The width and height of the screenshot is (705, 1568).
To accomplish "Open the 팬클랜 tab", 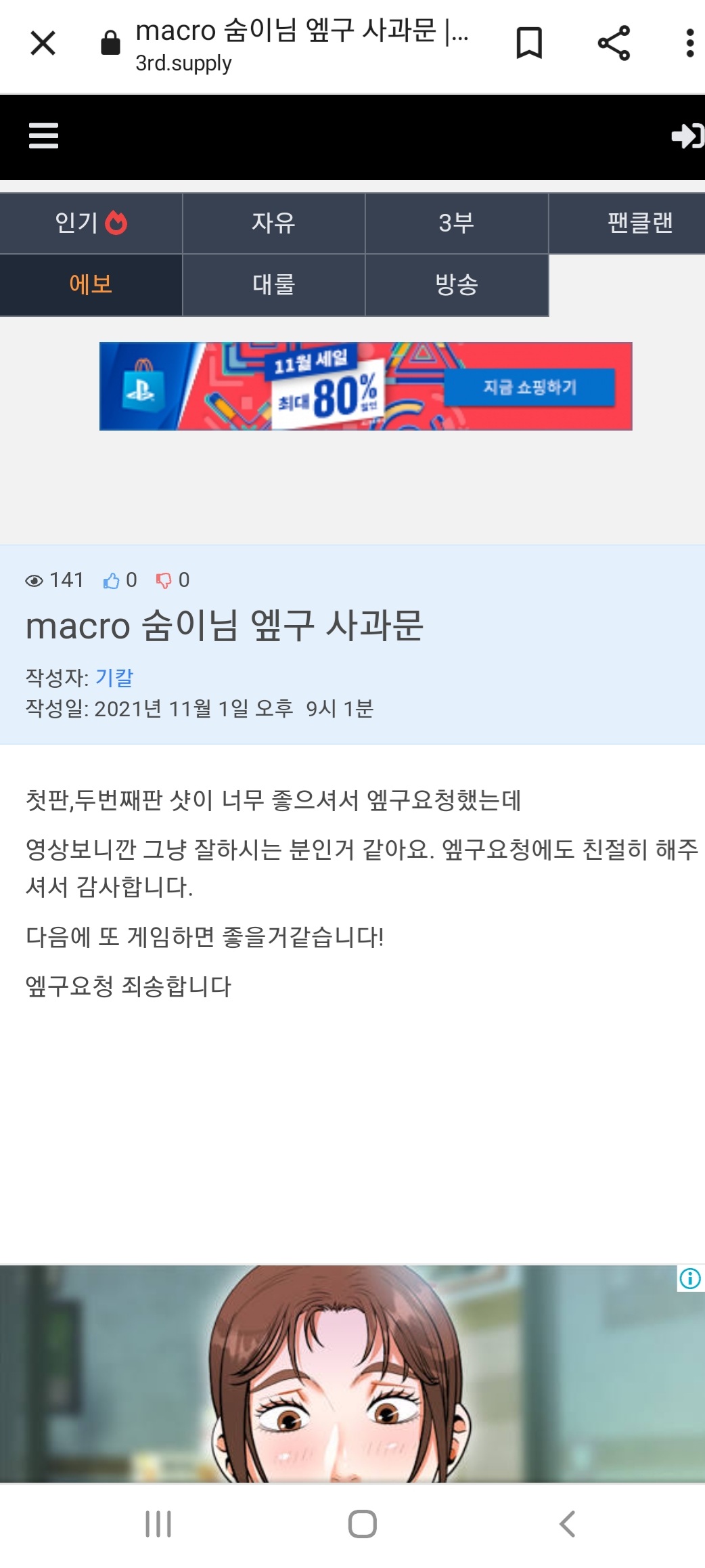I will (x=639, y=223).
